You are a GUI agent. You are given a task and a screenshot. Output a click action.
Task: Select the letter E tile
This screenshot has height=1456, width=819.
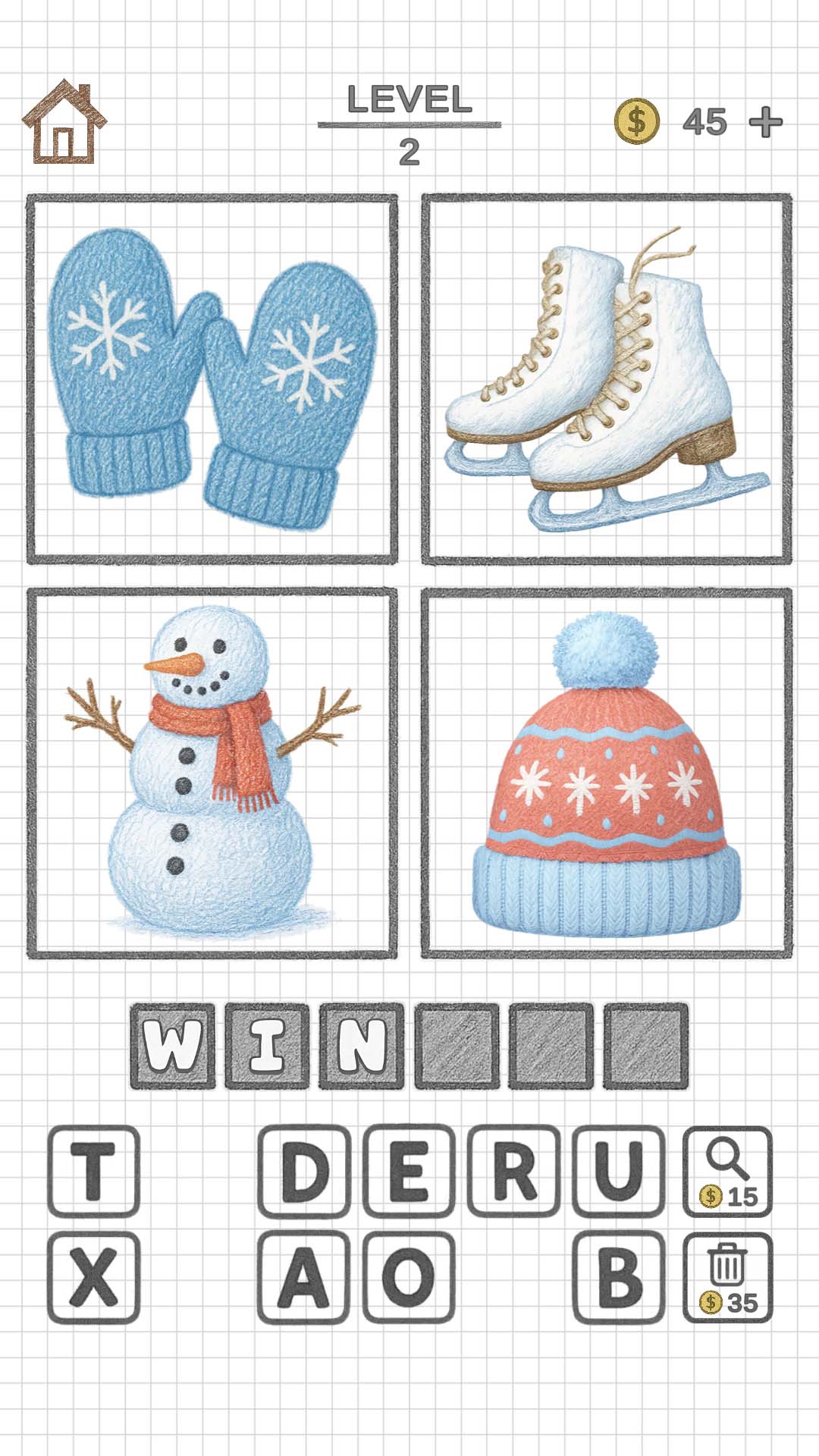click(409, 1171)
